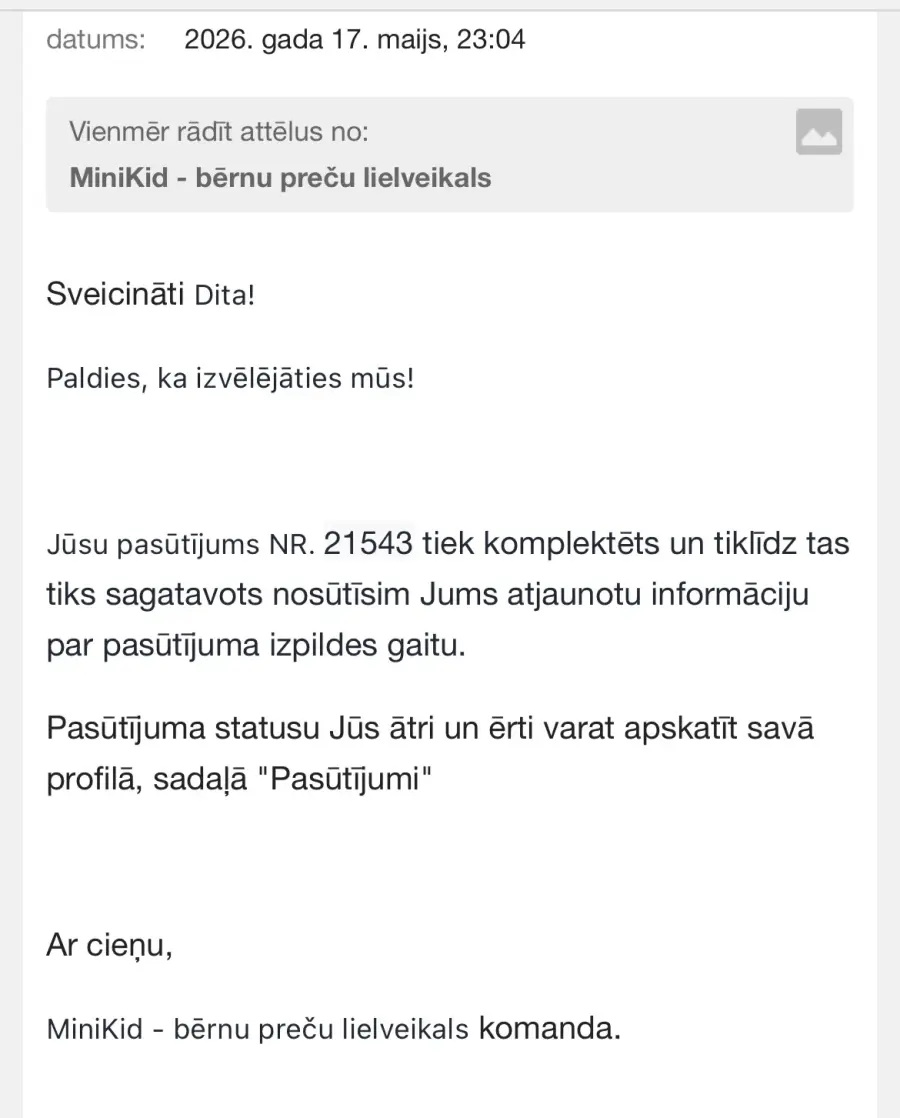
Task: Tap order number 21543
Action: 368,544
